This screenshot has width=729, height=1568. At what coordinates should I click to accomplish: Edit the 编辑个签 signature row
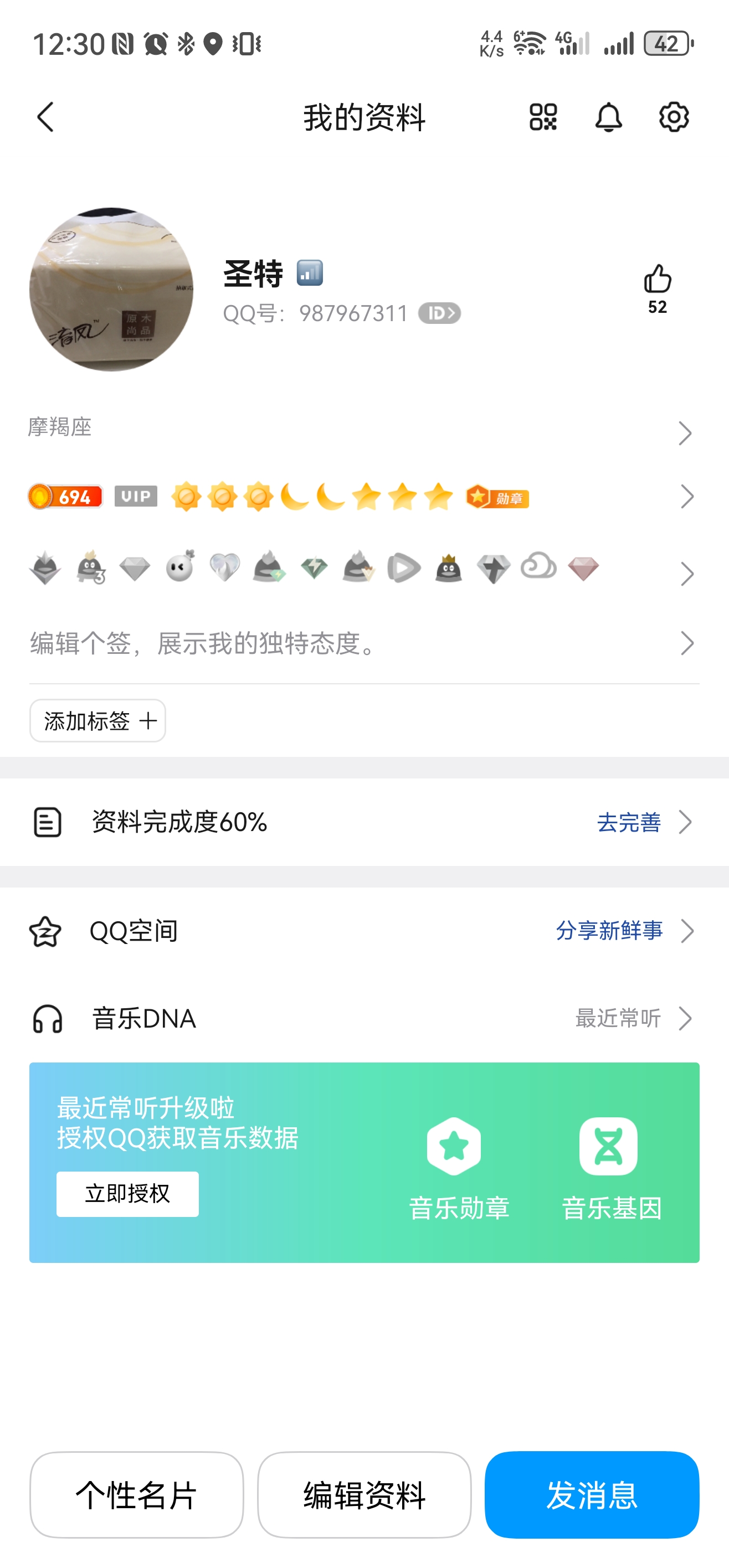364,643
